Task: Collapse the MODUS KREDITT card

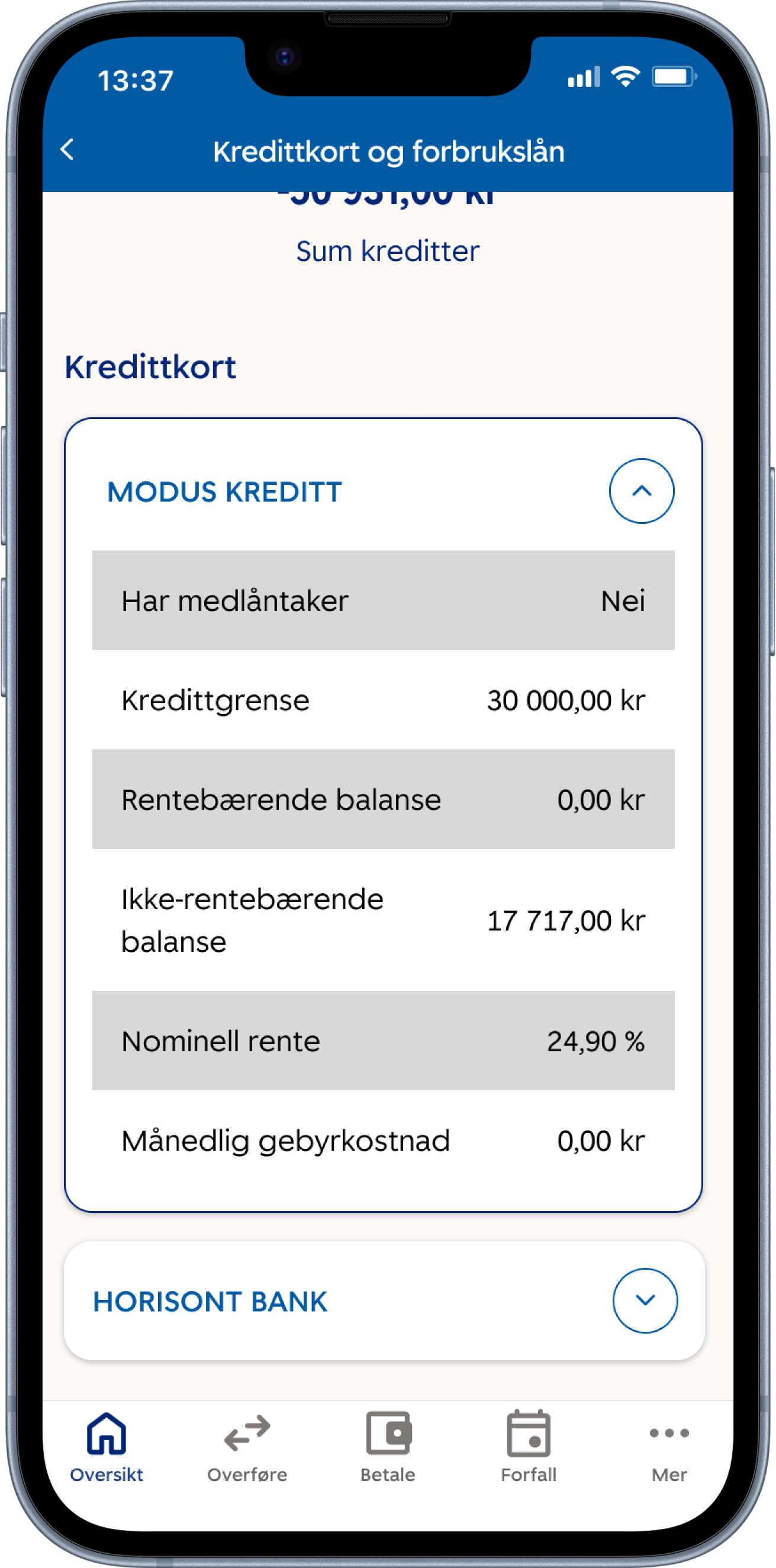Action: pyautogui.click(x=641, y=491)
